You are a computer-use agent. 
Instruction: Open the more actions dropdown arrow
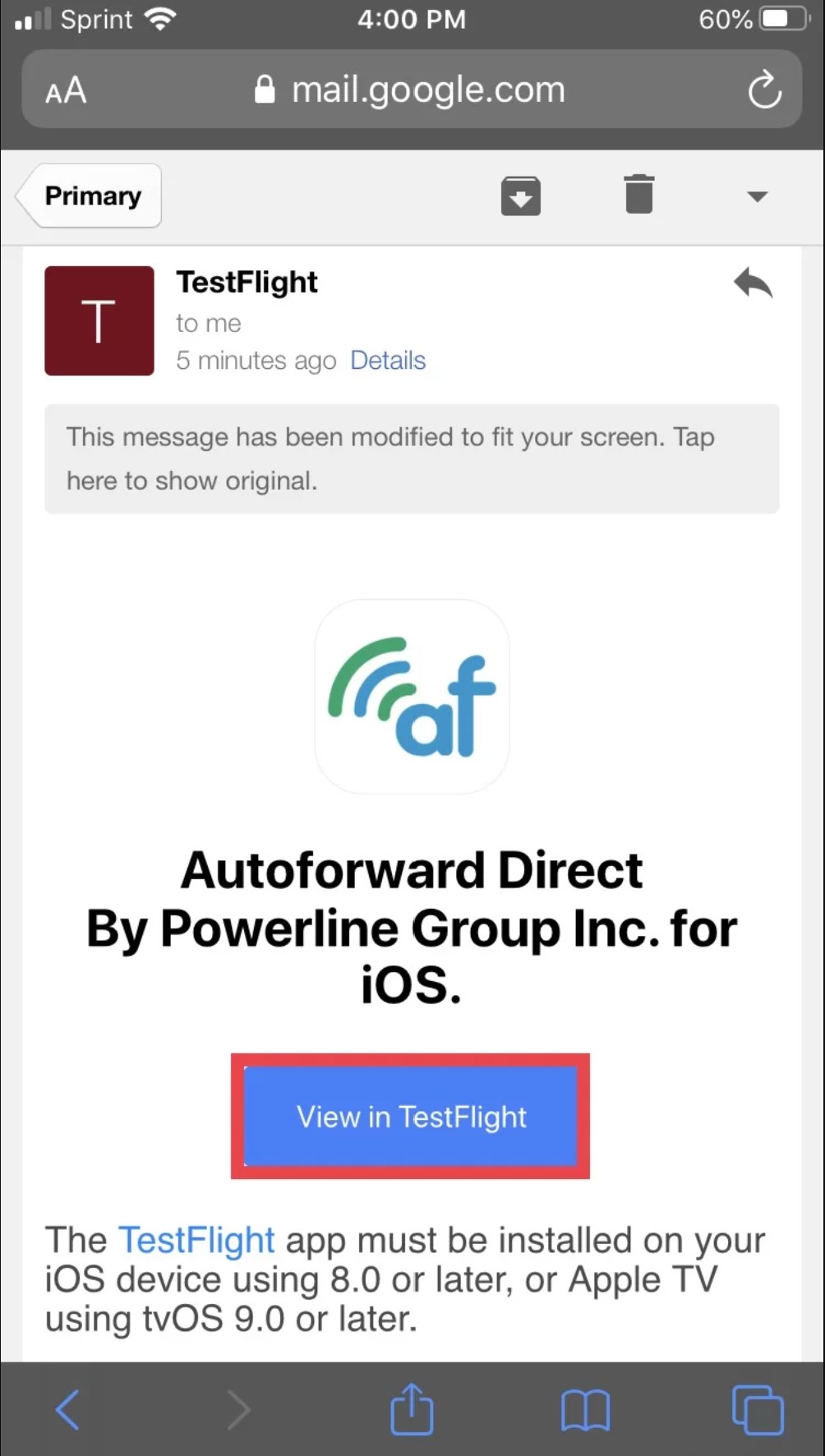(757, 196)
